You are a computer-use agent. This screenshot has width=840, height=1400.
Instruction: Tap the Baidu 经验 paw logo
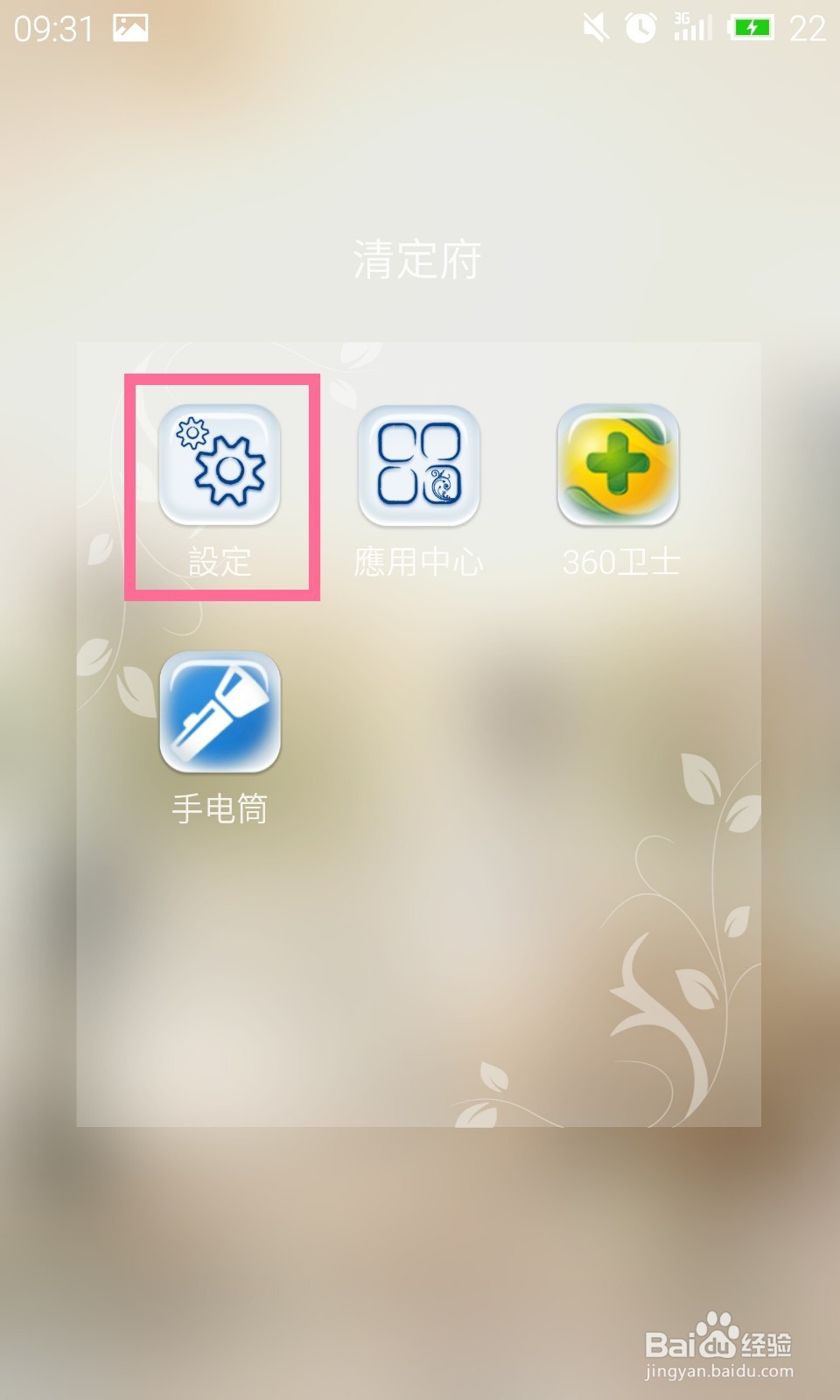pos(720,1323)
